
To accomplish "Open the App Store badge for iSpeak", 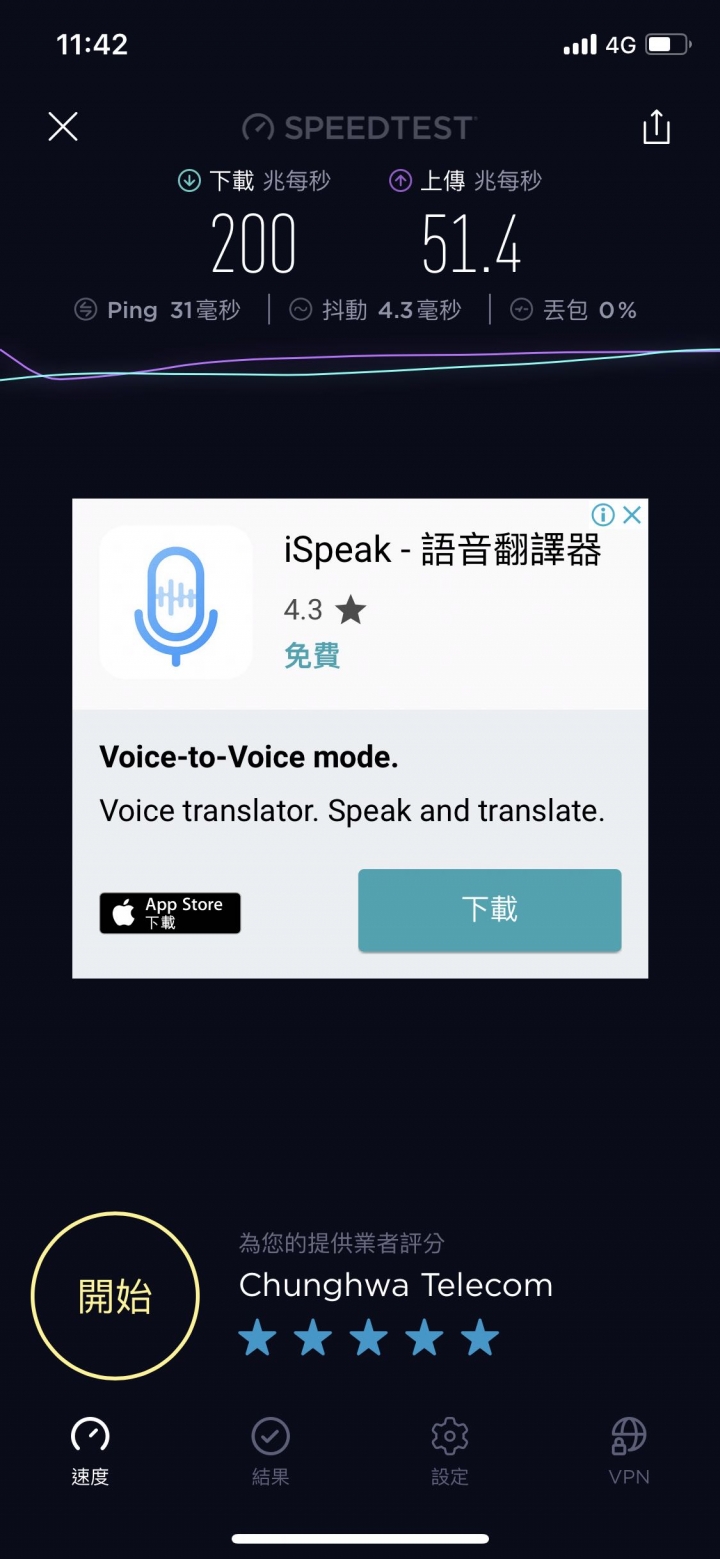I will [170, 913].
